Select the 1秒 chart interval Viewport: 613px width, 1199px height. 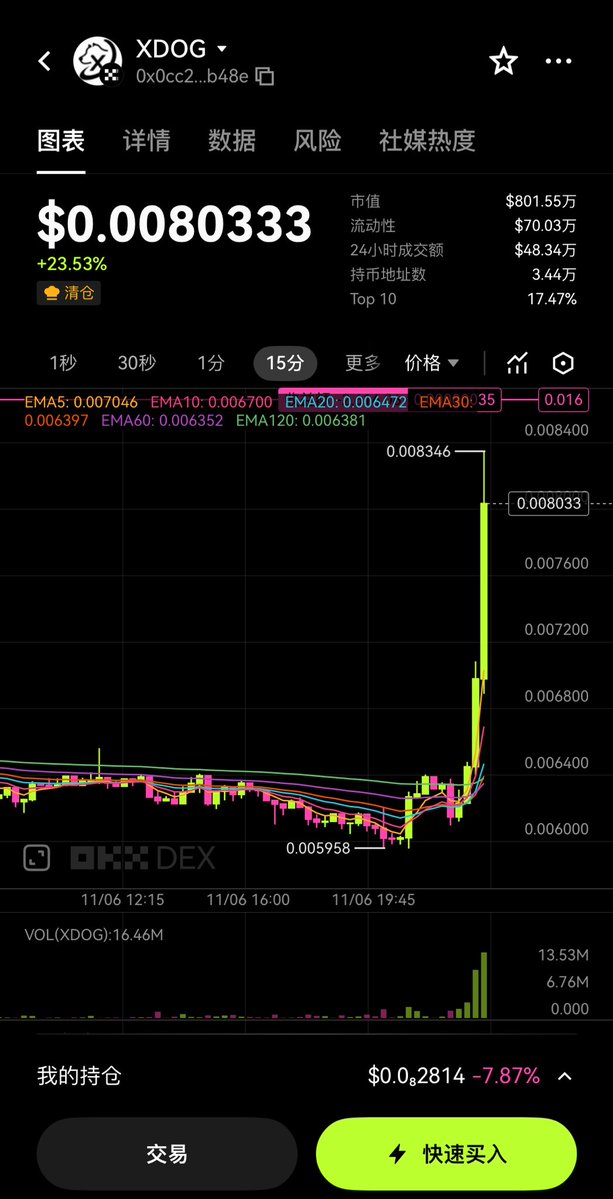tap(63, 363)
